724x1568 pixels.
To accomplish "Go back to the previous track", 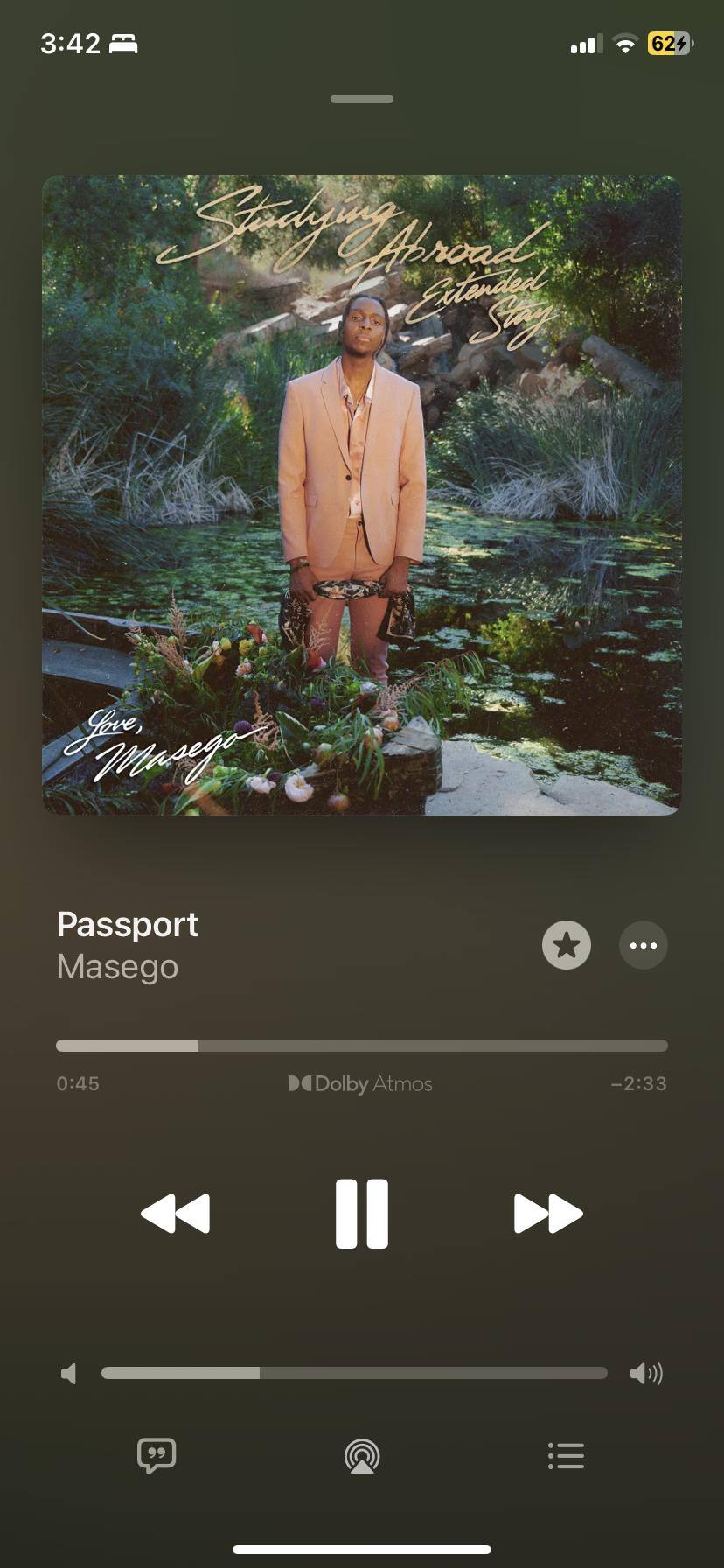I will click(x=176, y=1214).
